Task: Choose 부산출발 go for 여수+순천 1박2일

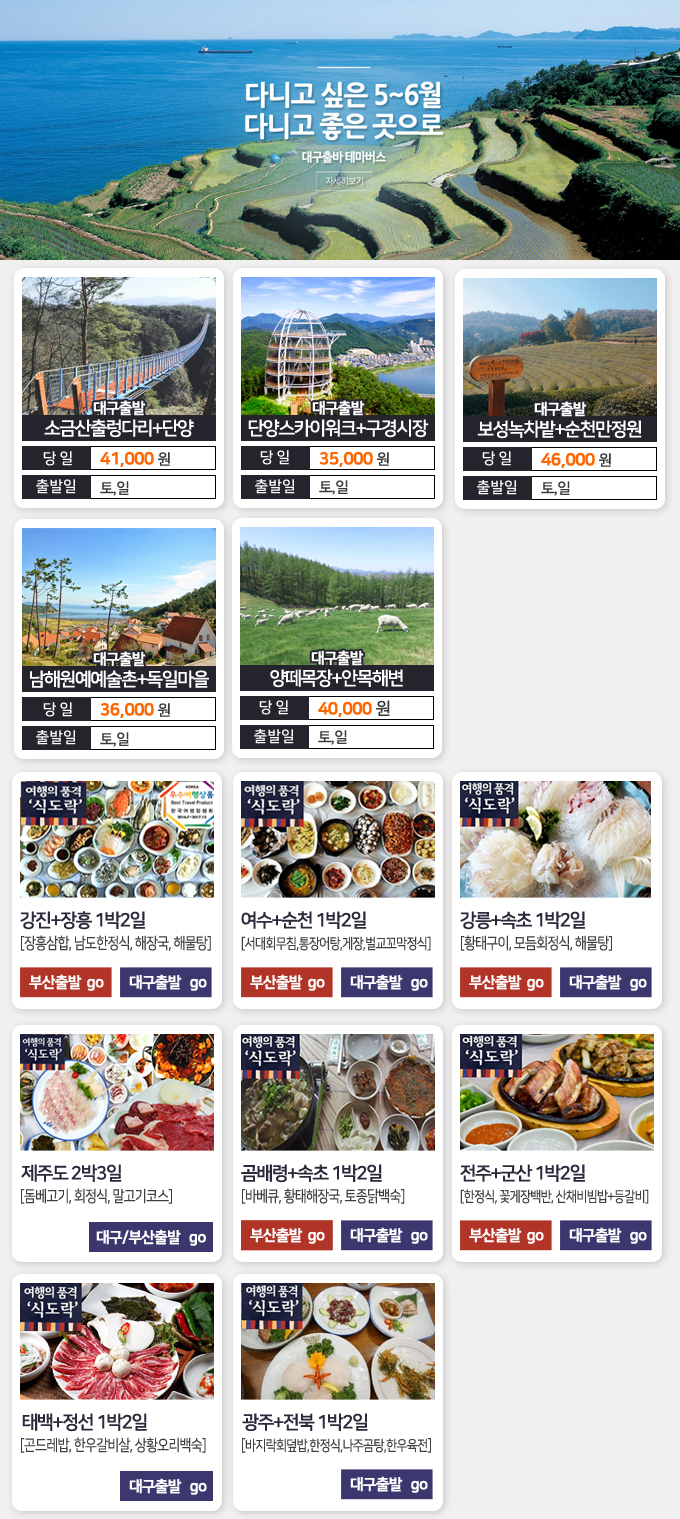Action: coord(287,982)
